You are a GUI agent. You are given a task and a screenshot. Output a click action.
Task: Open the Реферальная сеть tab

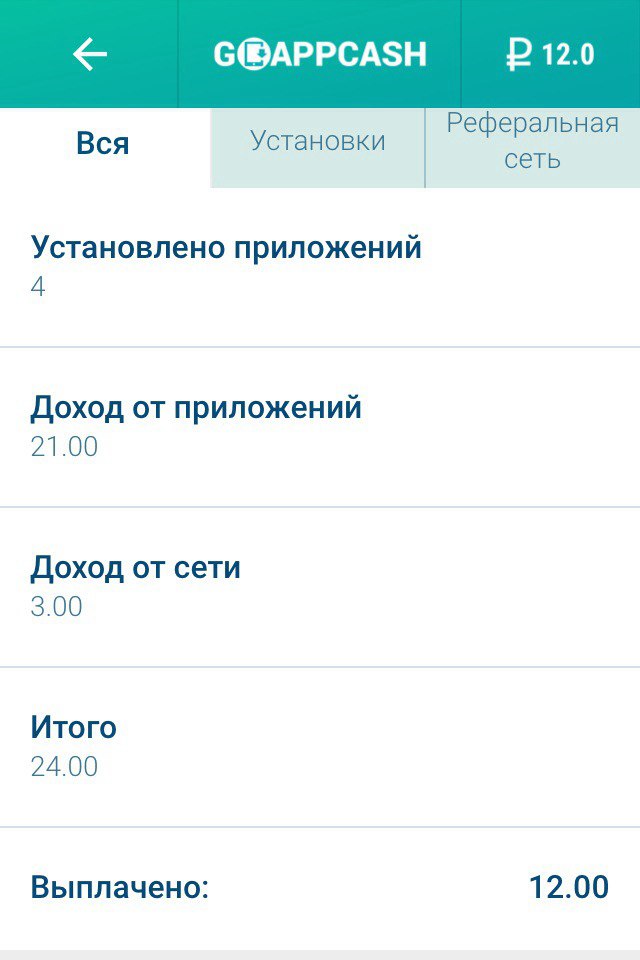click(532, 142)
